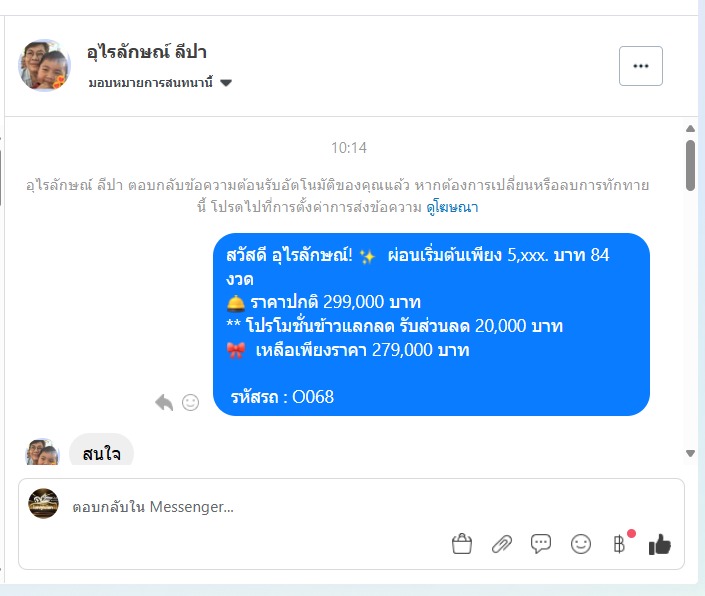Open the three-dot options menu

[641, 66]
